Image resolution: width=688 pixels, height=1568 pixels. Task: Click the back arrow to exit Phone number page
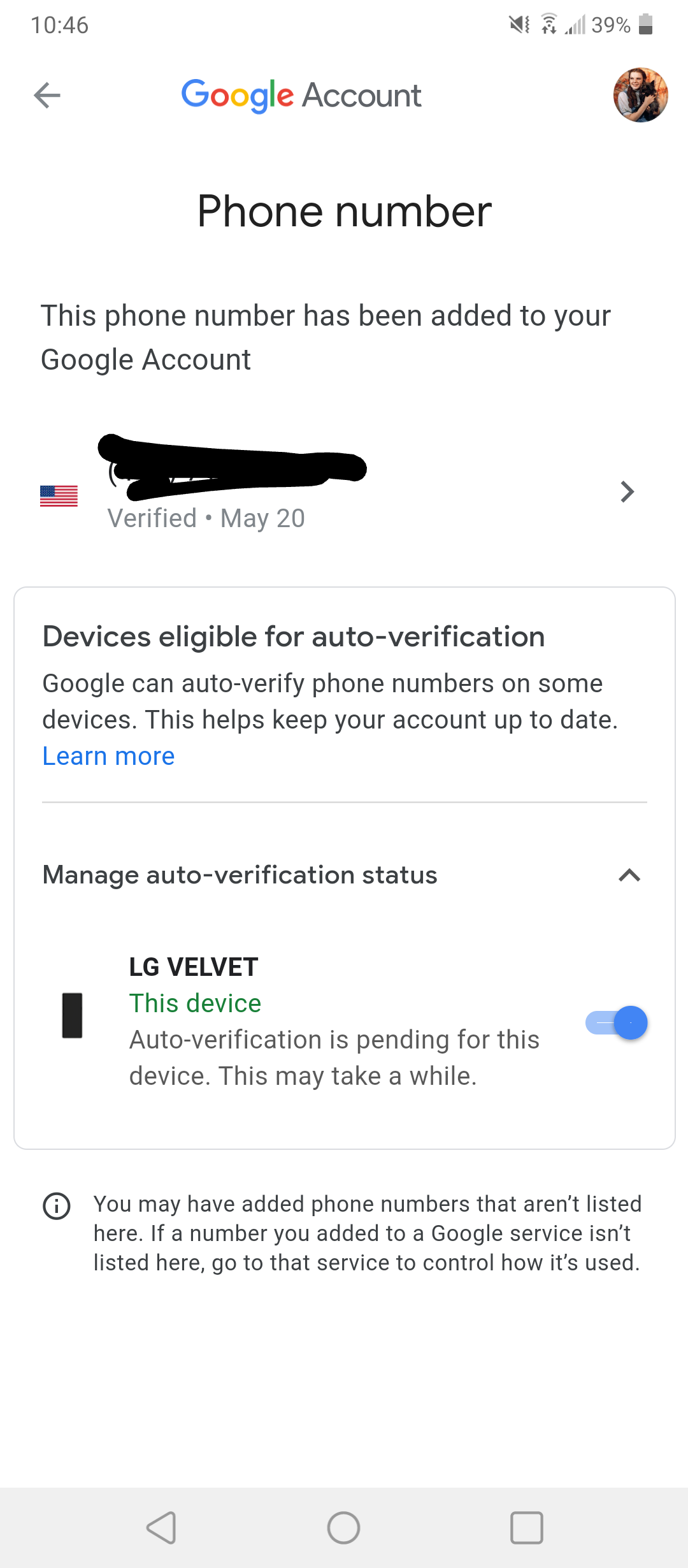(47, 95)
